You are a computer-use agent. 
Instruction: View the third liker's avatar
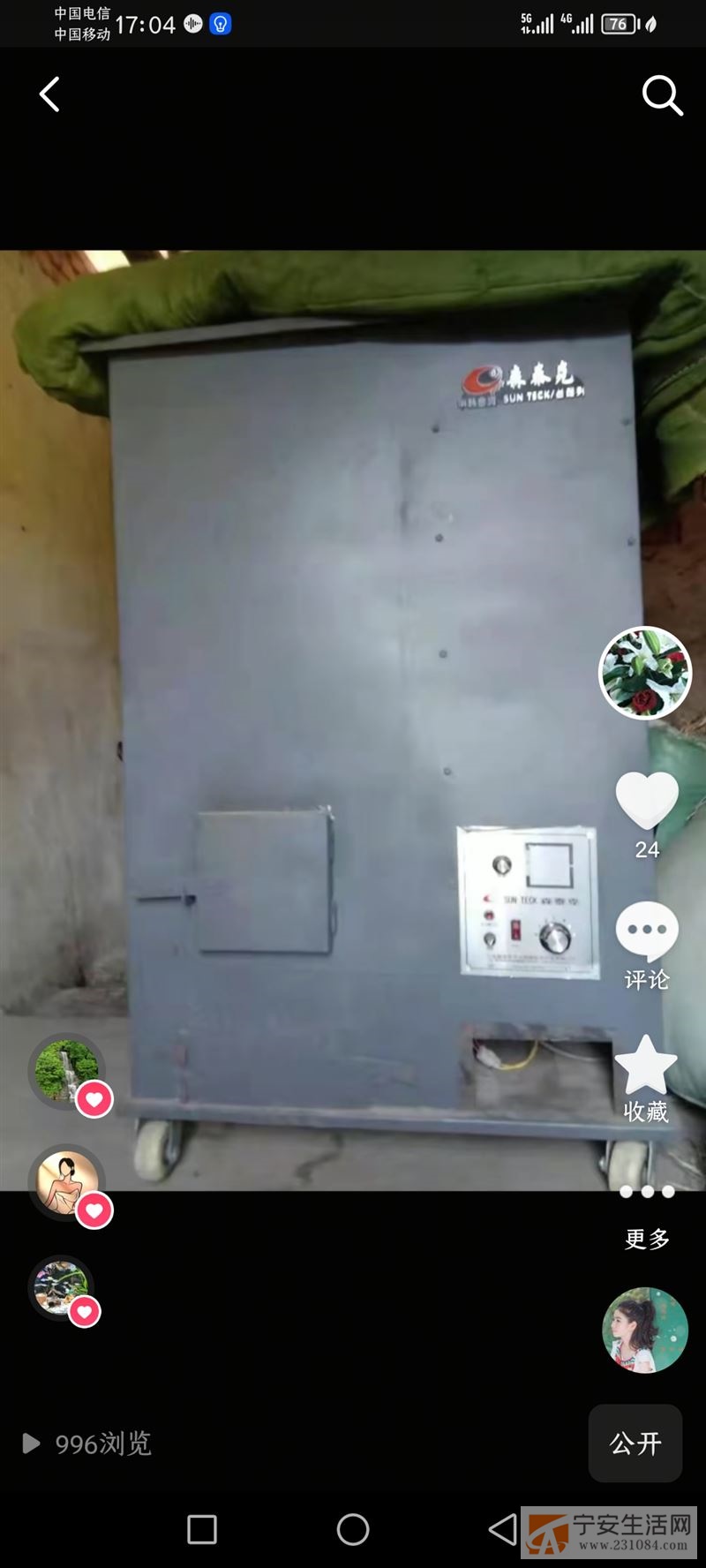tap(61, 1287)
